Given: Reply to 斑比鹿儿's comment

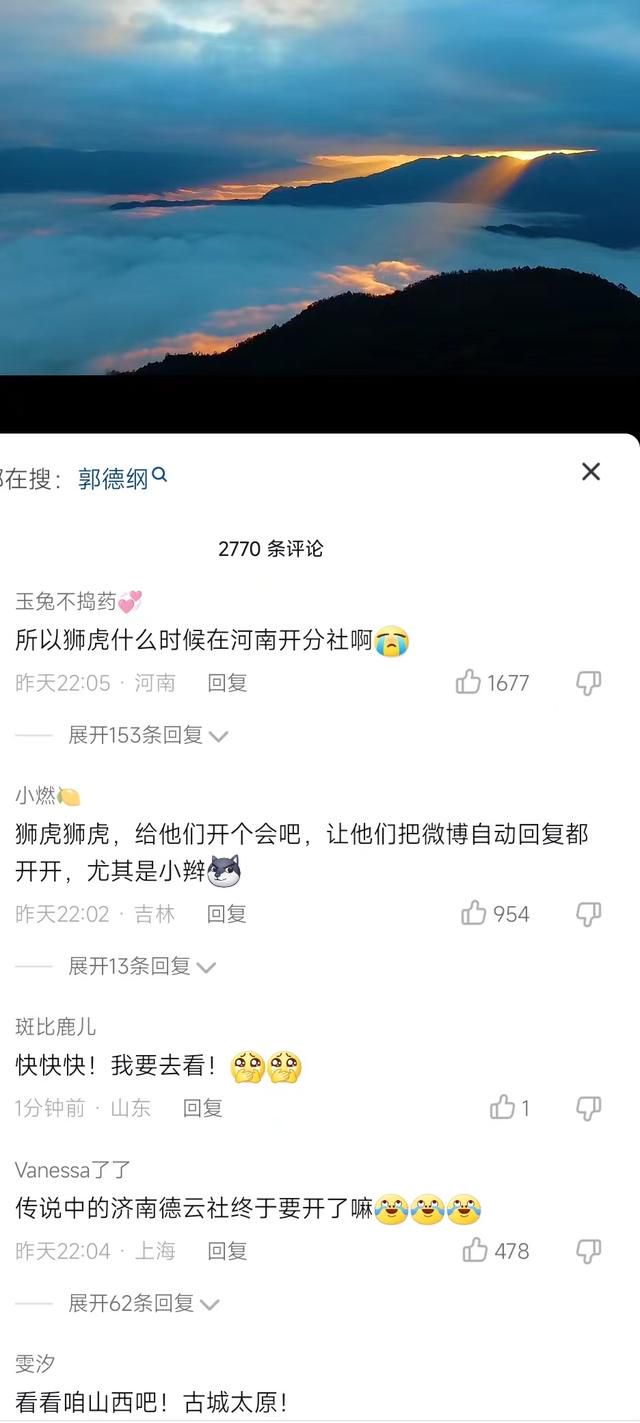Looking at the screenshot, I should (x=203, y=1108).
